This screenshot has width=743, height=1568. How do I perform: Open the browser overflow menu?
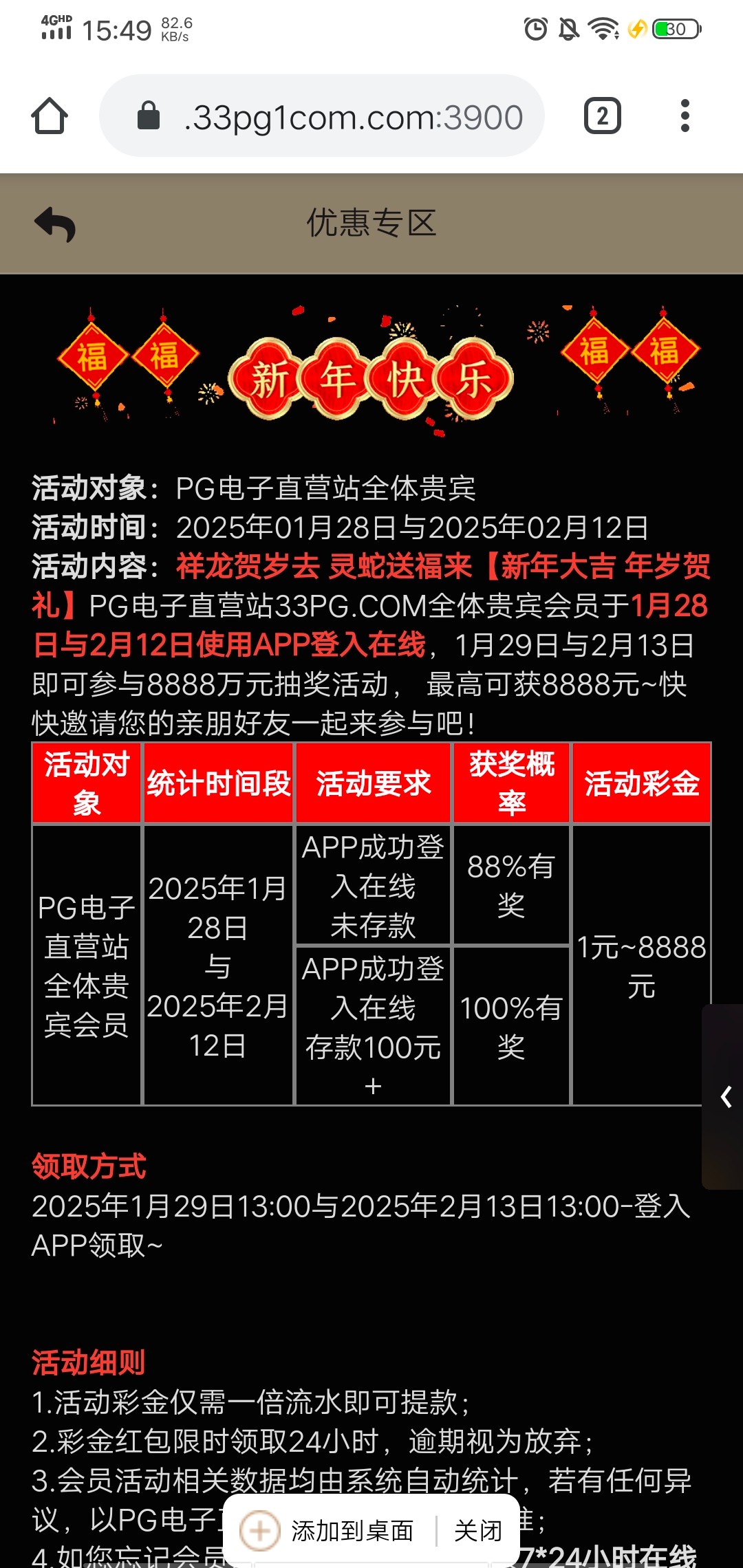point(685,116)
